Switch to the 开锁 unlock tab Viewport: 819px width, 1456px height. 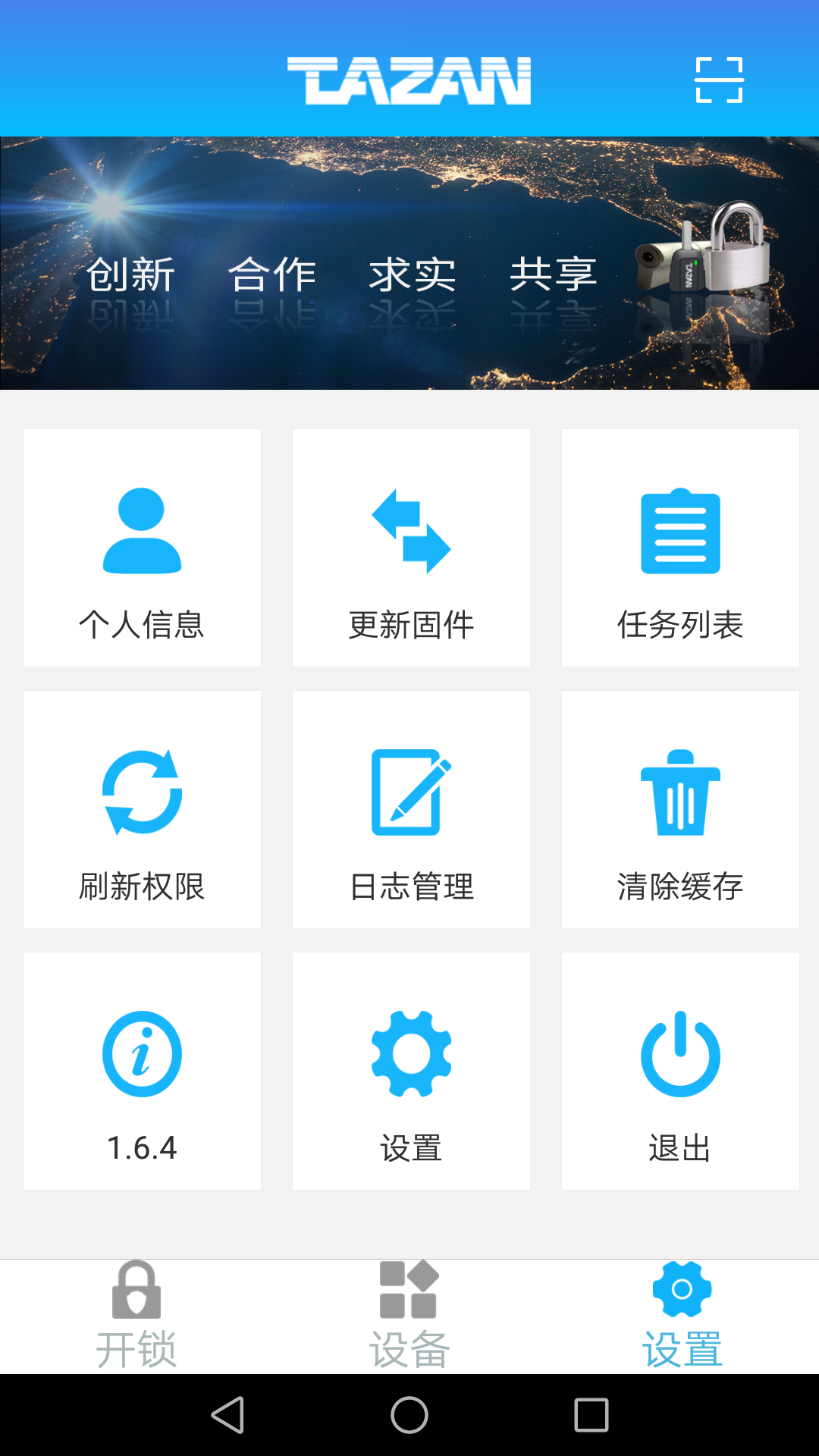click(136, 1316)
